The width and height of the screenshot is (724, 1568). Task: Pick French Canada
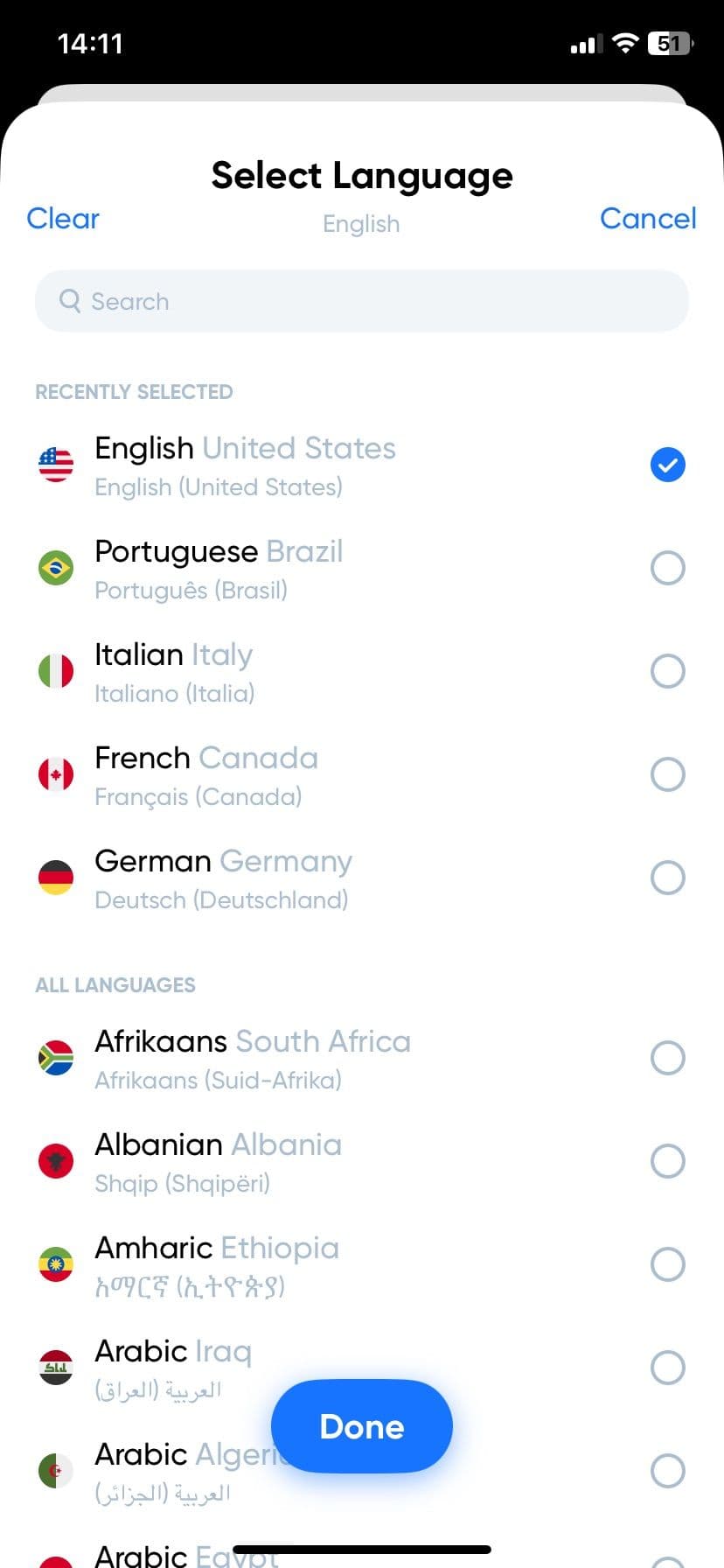[x=362, y=775]
